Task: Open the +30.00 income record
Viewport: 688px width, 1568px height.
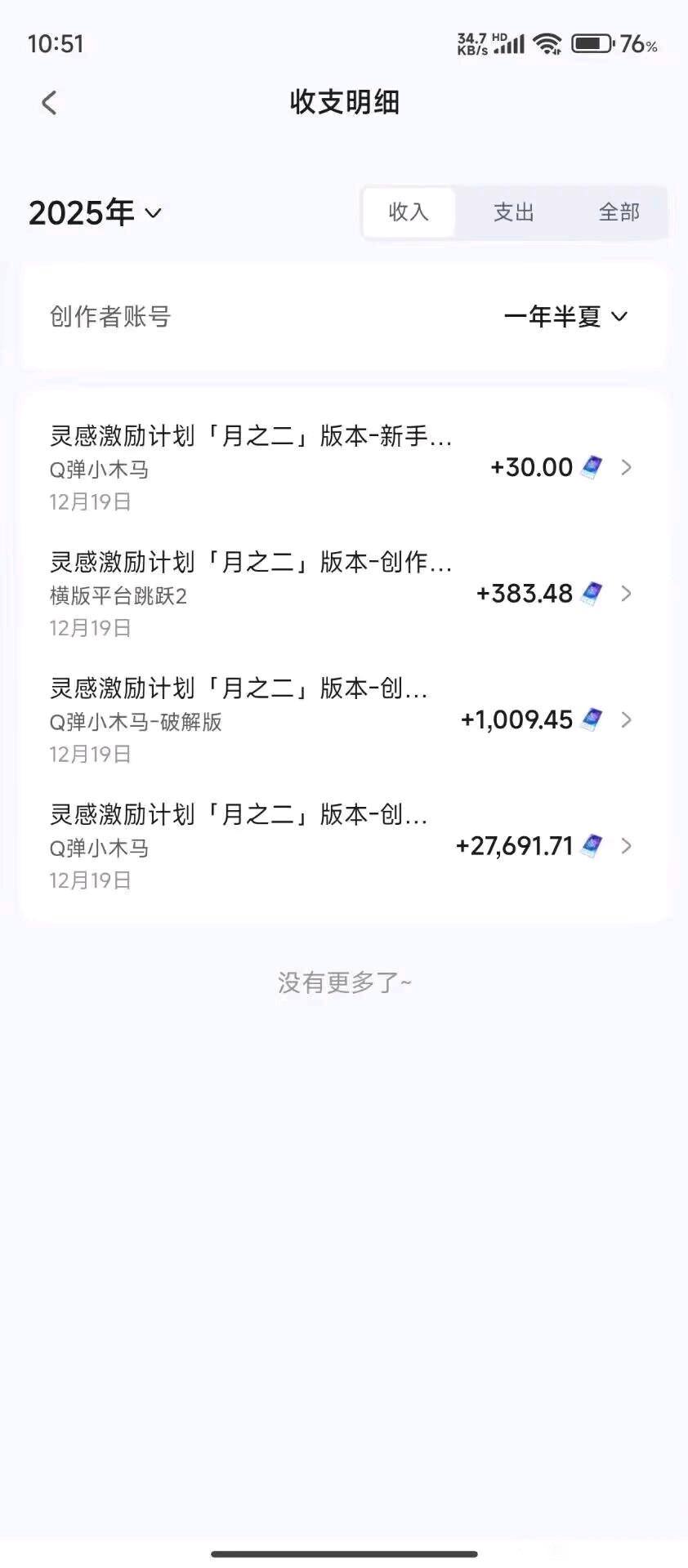Action: (x=343, y=467)
